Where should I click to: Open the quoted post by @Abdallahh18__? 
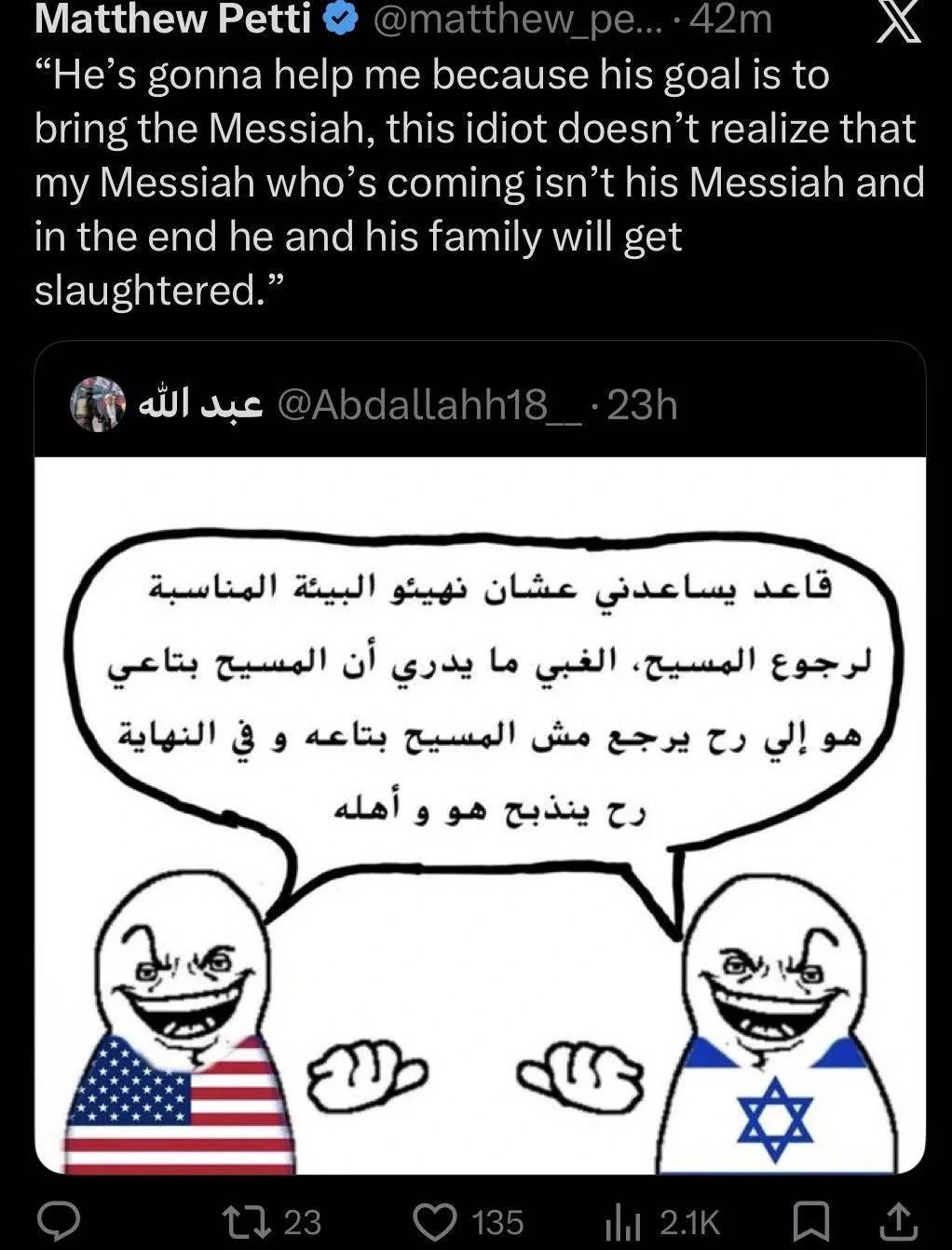coord(480,404)
